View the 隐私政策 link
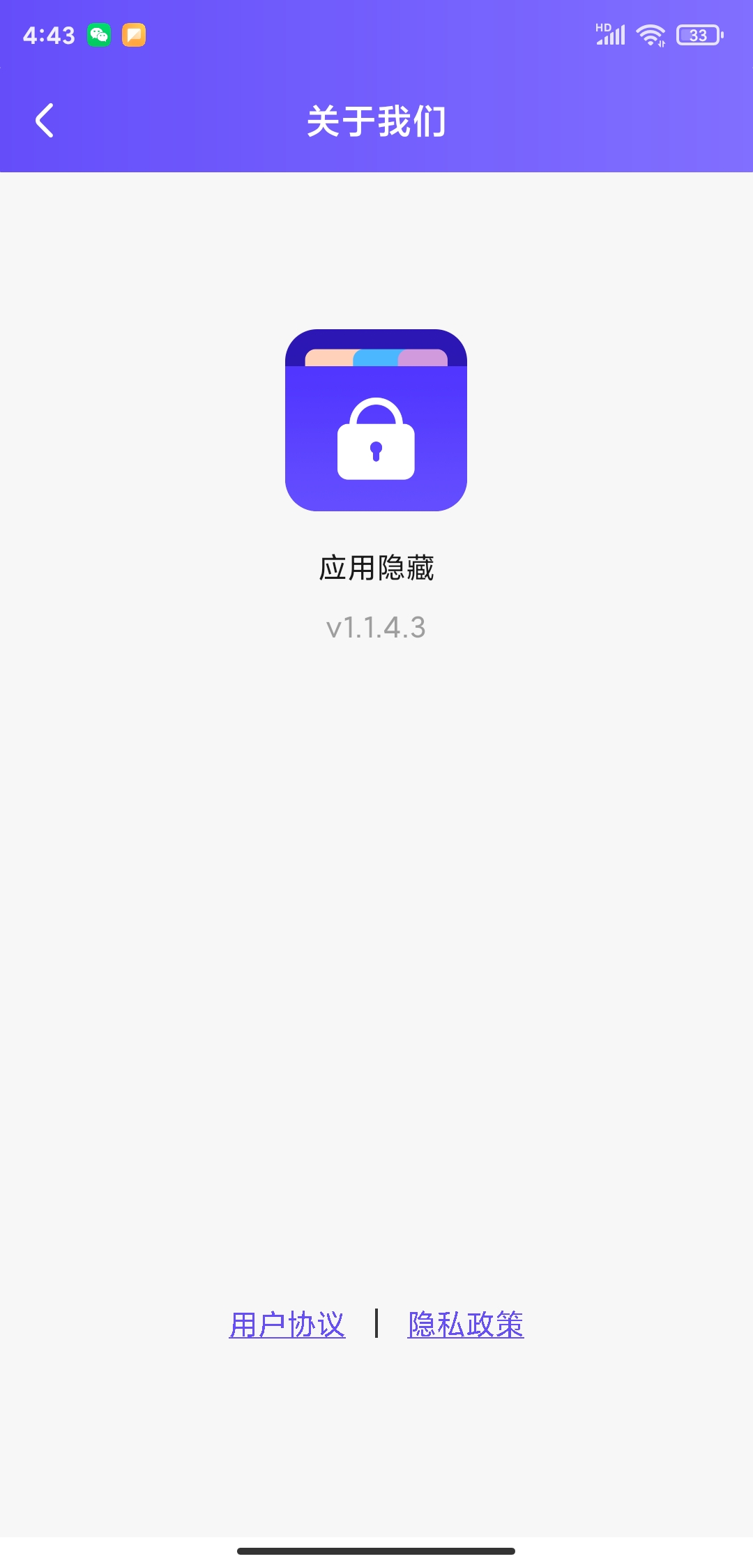This screenshot has height=1568, width=753. tap(466, 1325)
